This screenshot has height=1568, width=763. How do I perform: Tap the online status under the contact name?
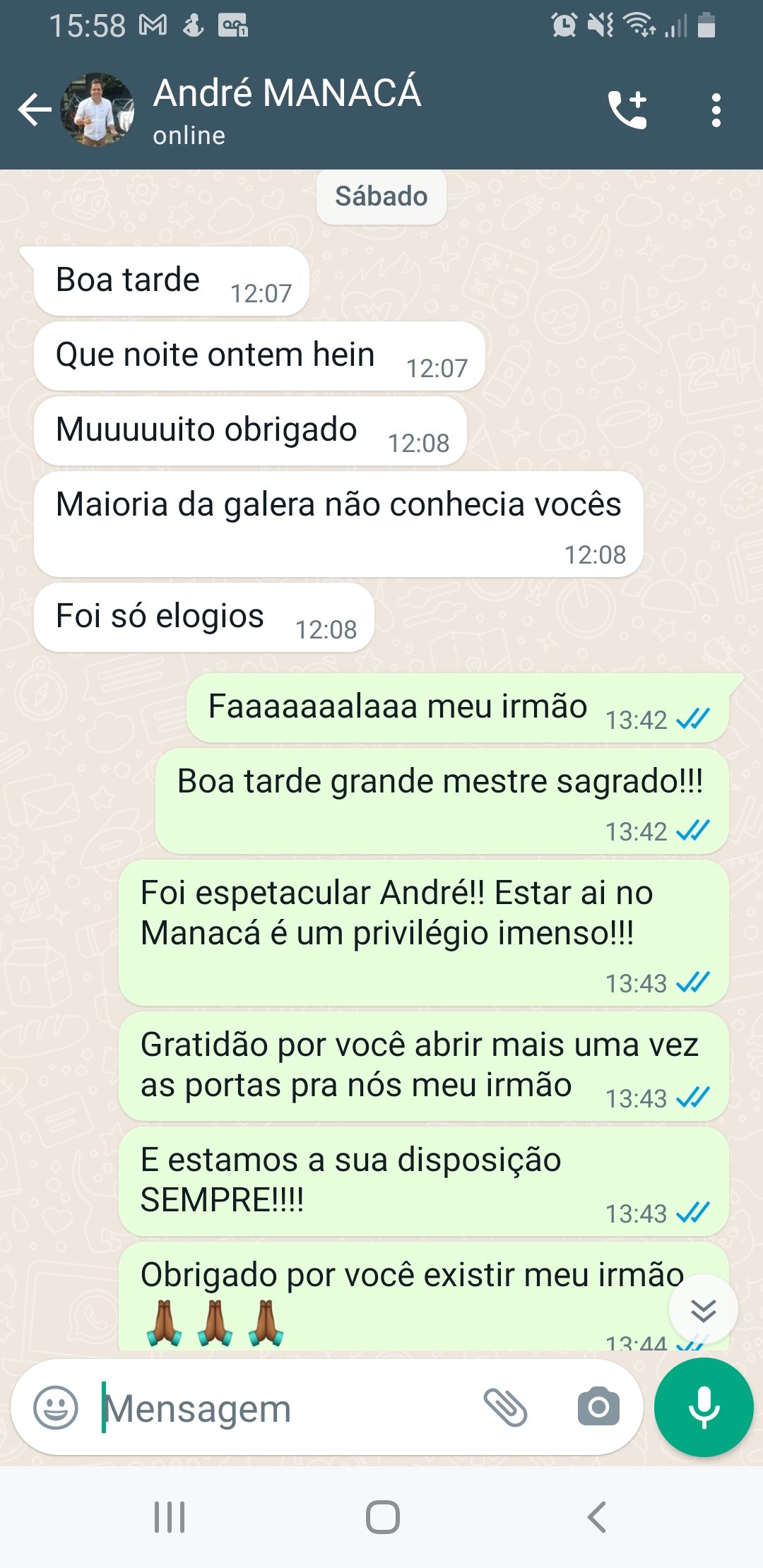[x=188, y=136]
